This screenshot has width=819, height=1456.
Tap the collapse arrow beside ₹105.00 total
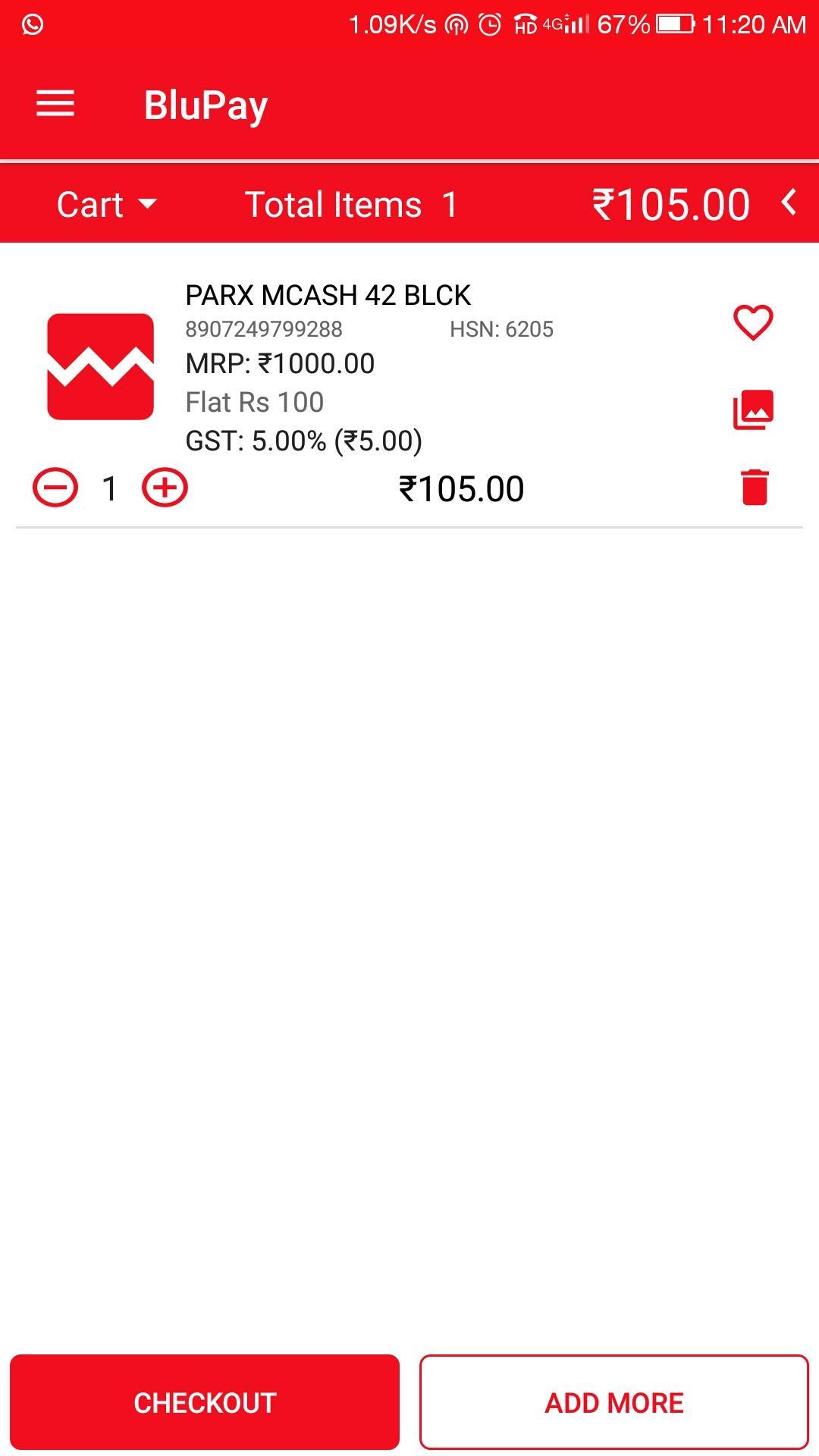[x=789, y=203]
